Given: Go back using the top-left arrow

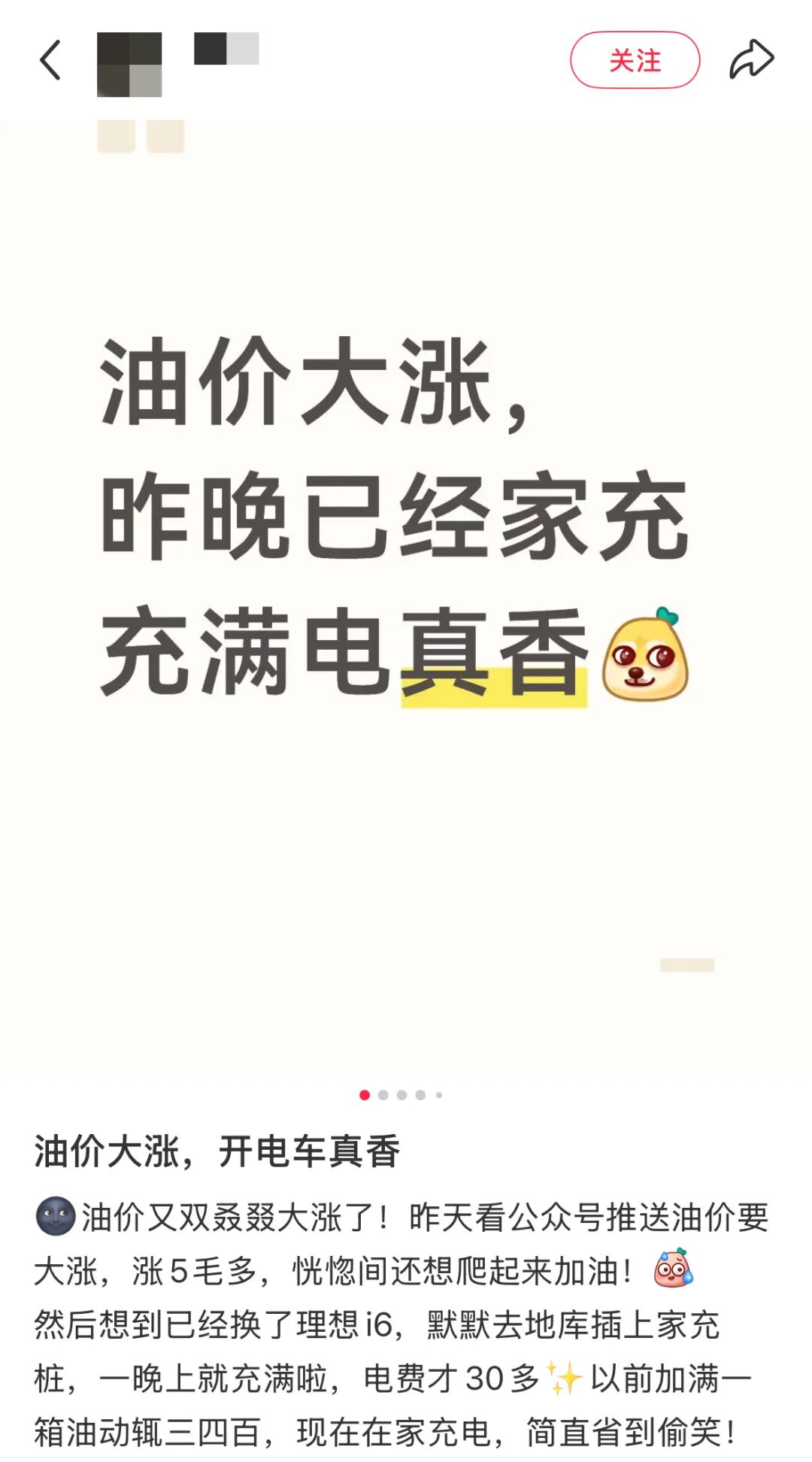Looking at the screenshot, I should pyautogui.click(x=50, y=60).
